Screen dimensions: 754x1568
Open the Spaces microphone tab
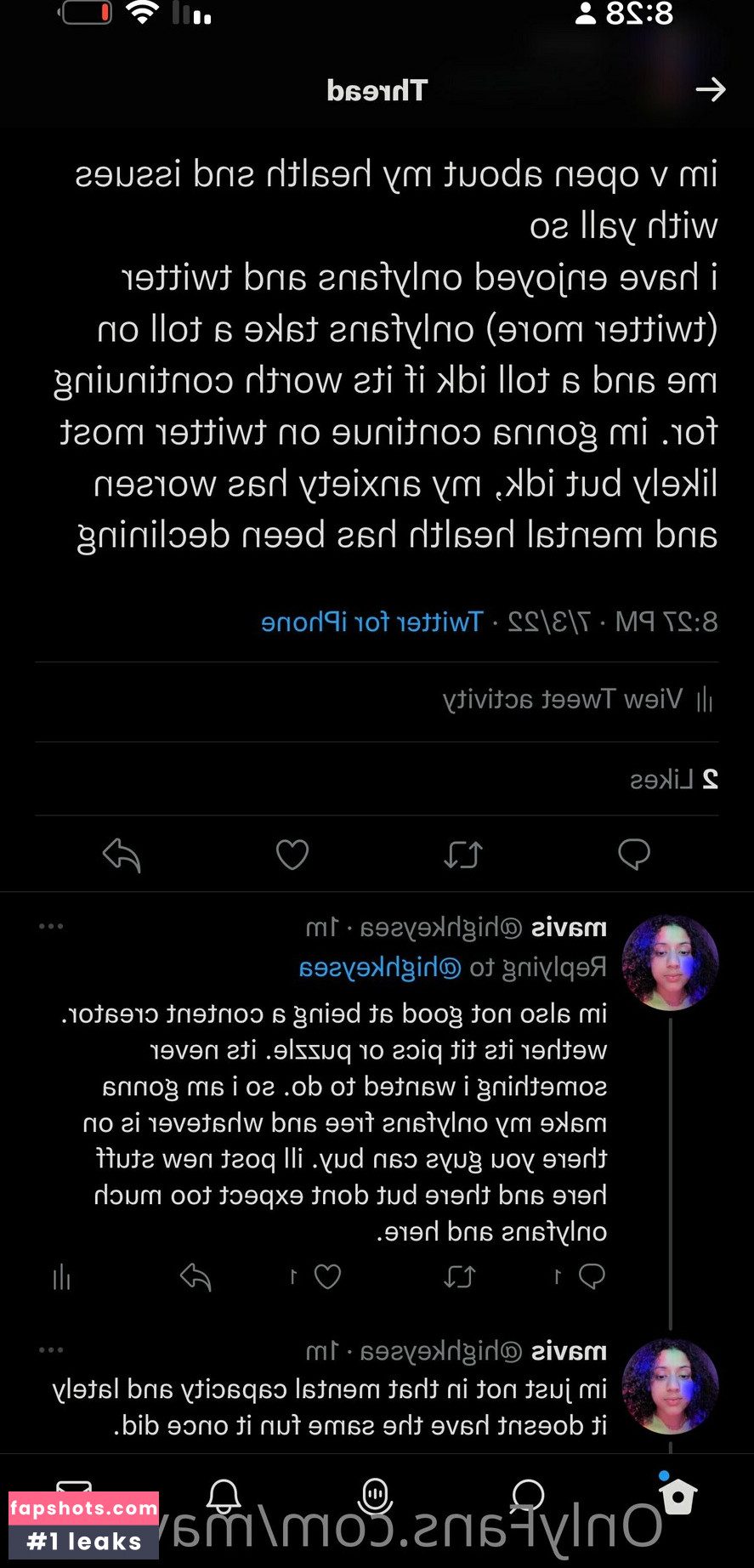point(375,1497)
